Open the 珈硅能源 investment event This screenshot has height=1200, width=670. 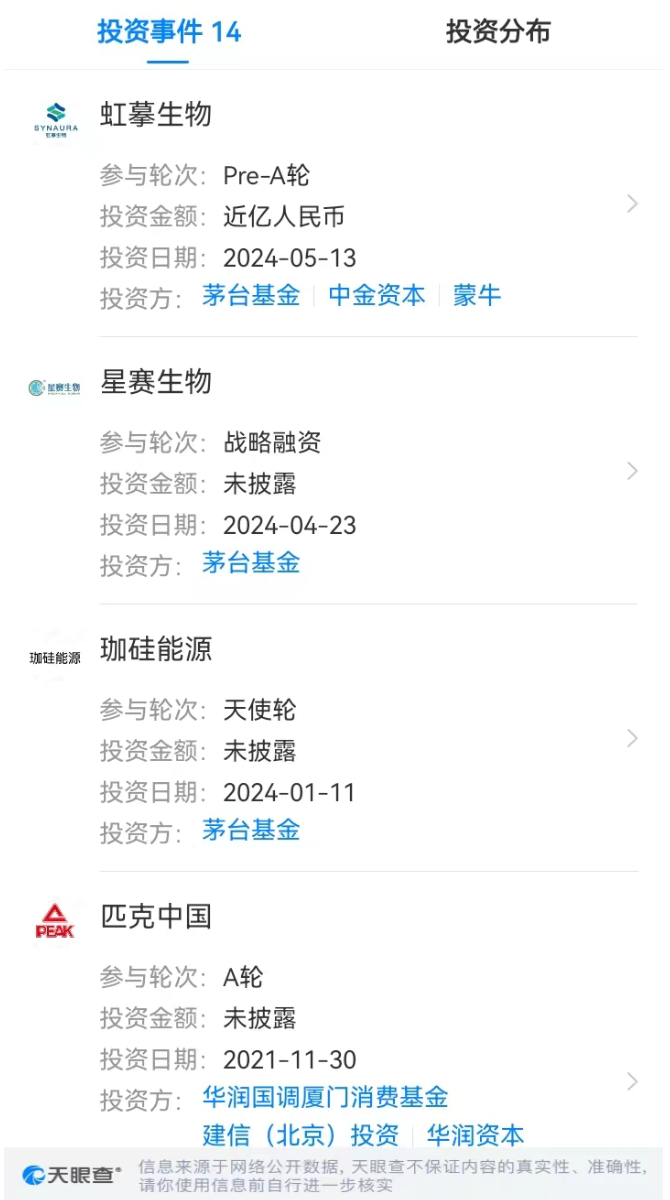[x=335, y=738]
